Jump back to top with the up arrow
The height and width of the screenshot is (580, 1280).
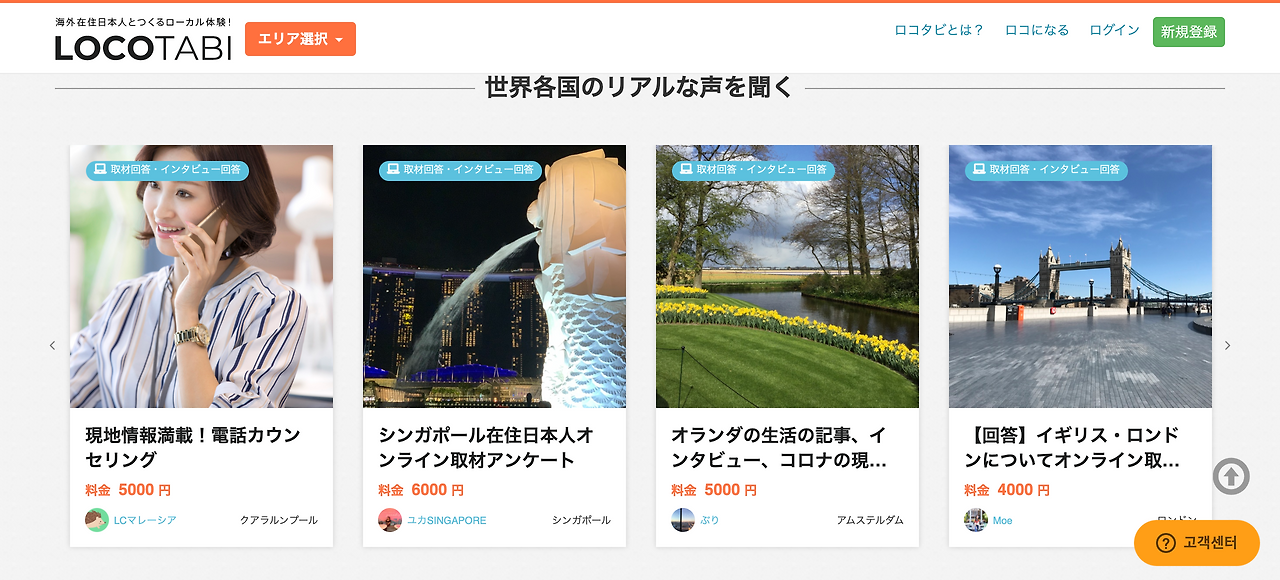click(x=1231, y=476)
